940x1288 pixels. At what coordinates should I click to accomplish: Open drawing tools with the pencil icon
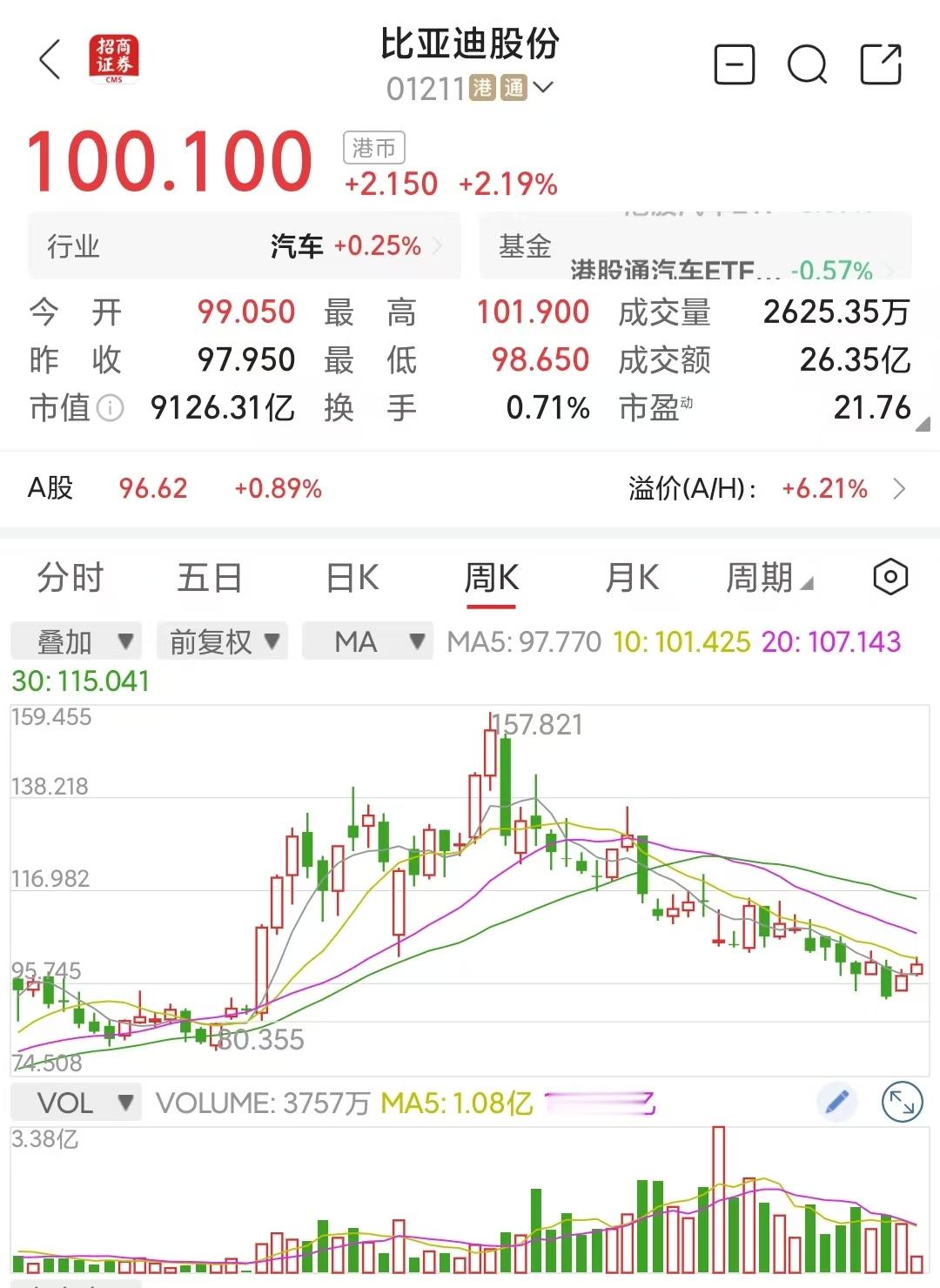836,1101
